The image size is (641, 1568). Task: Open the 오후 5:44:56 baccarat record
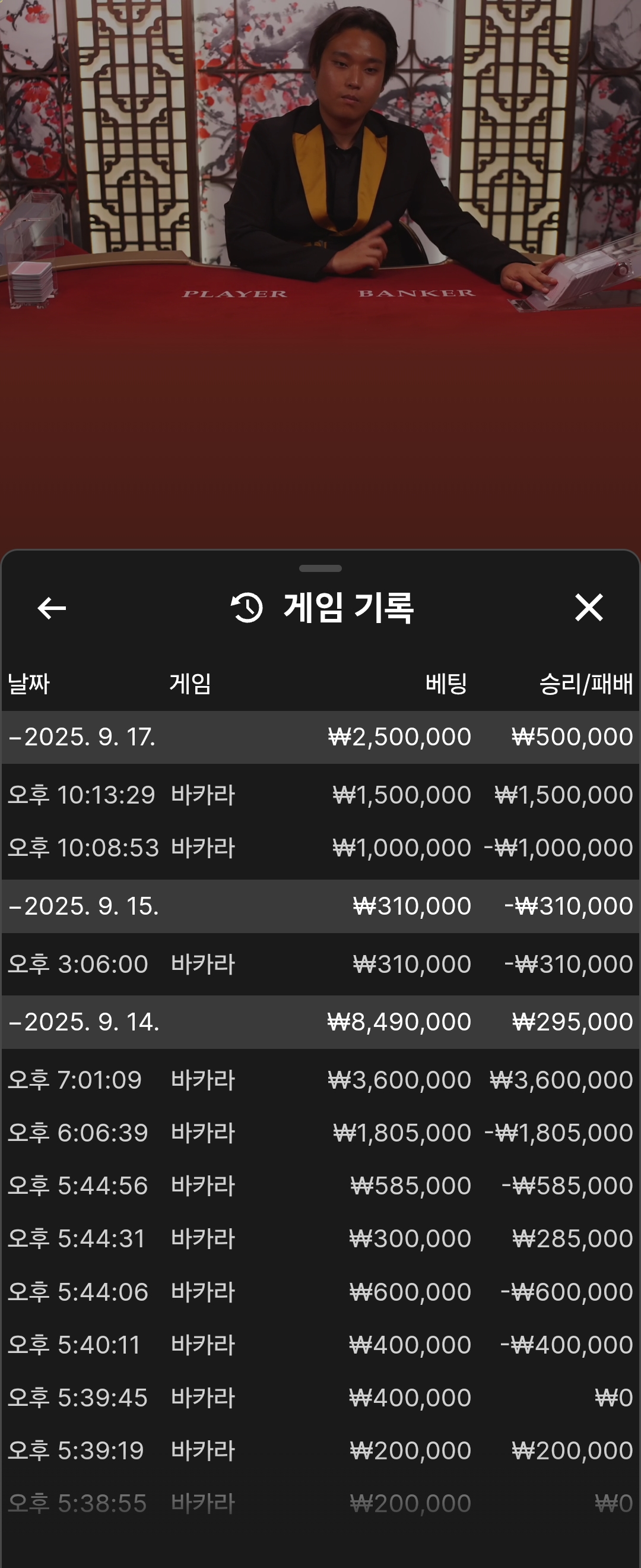(x=320, y=1186)
